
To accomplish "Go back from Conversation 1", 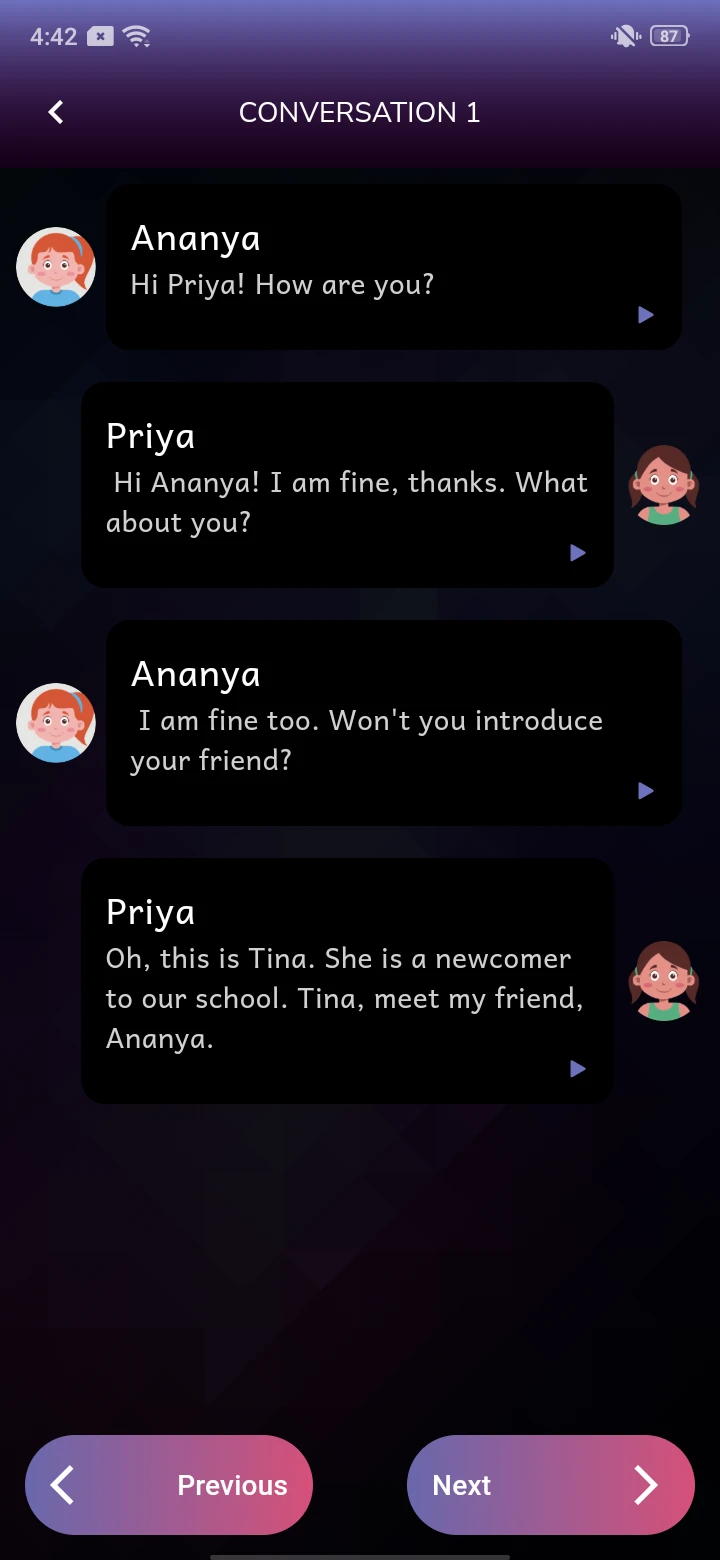I will 56,112.
